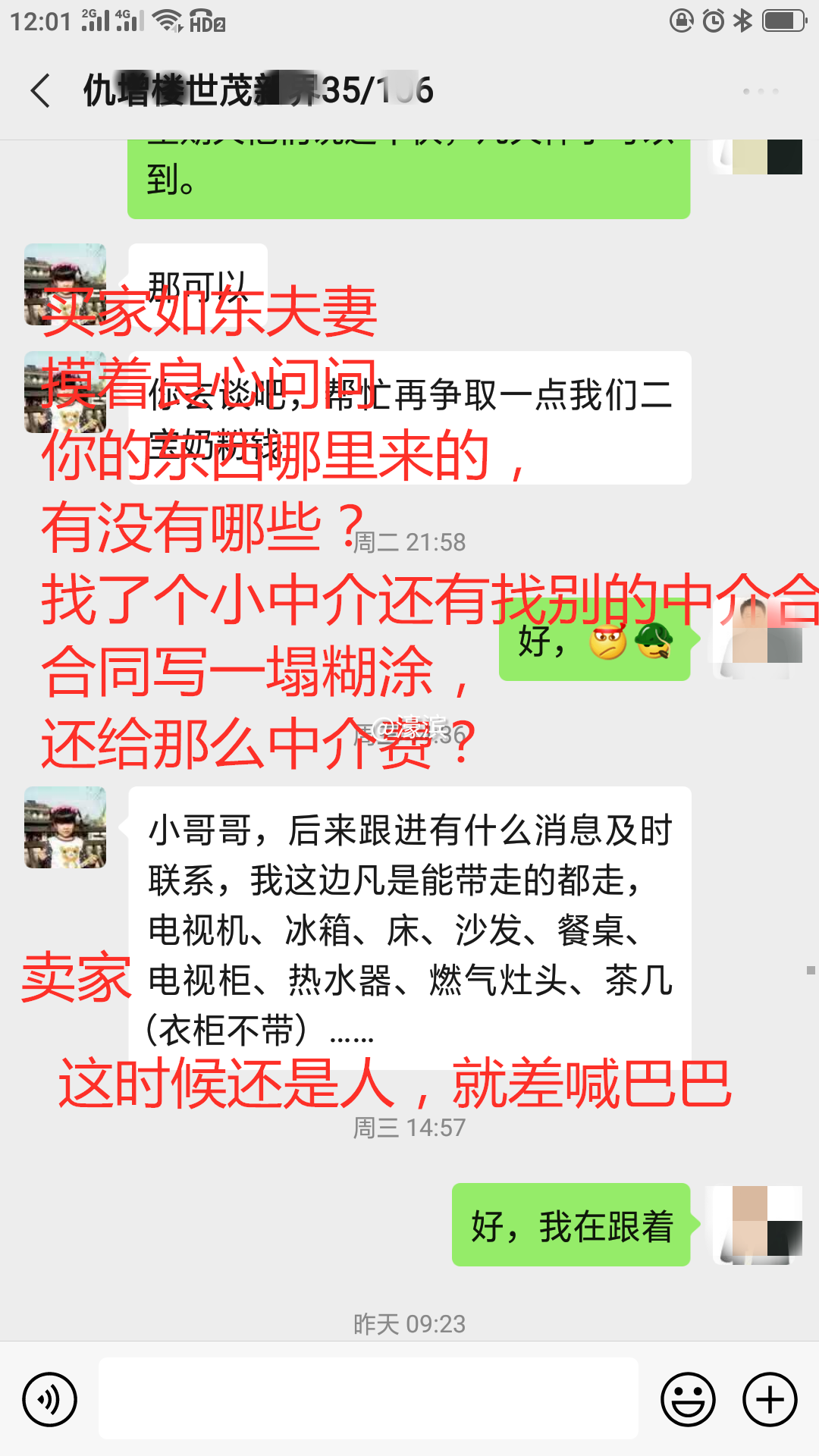Open the chat info overflow menu
This screenshot has height=1456, width=819.
point(760,91)
